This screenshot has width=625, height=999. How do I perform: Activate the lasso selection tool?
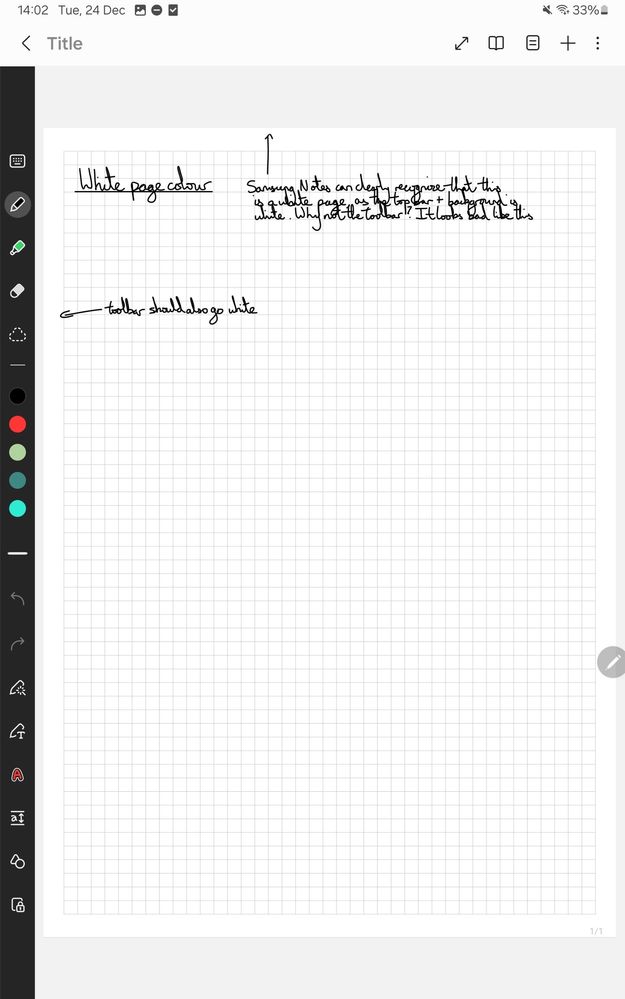17,334
